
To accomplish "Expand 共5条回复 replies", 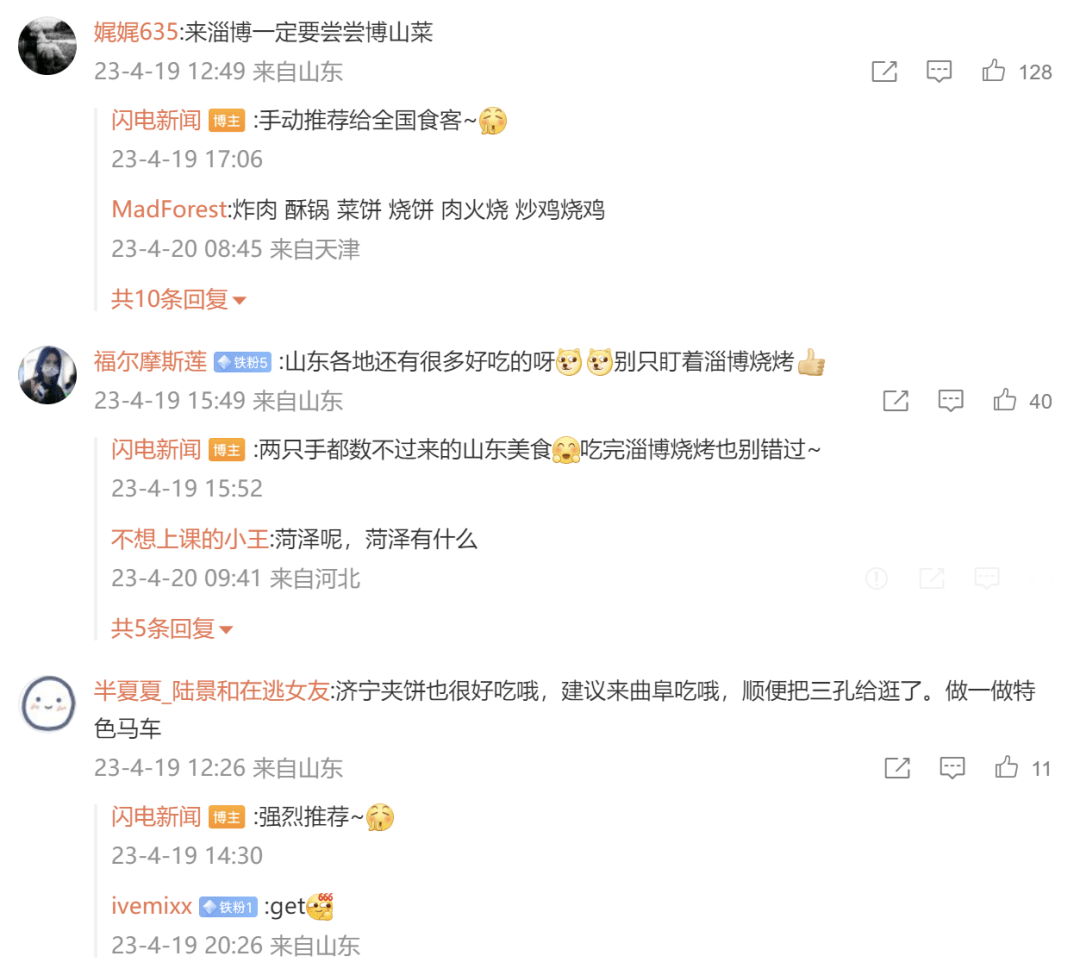I will (172, 629).
